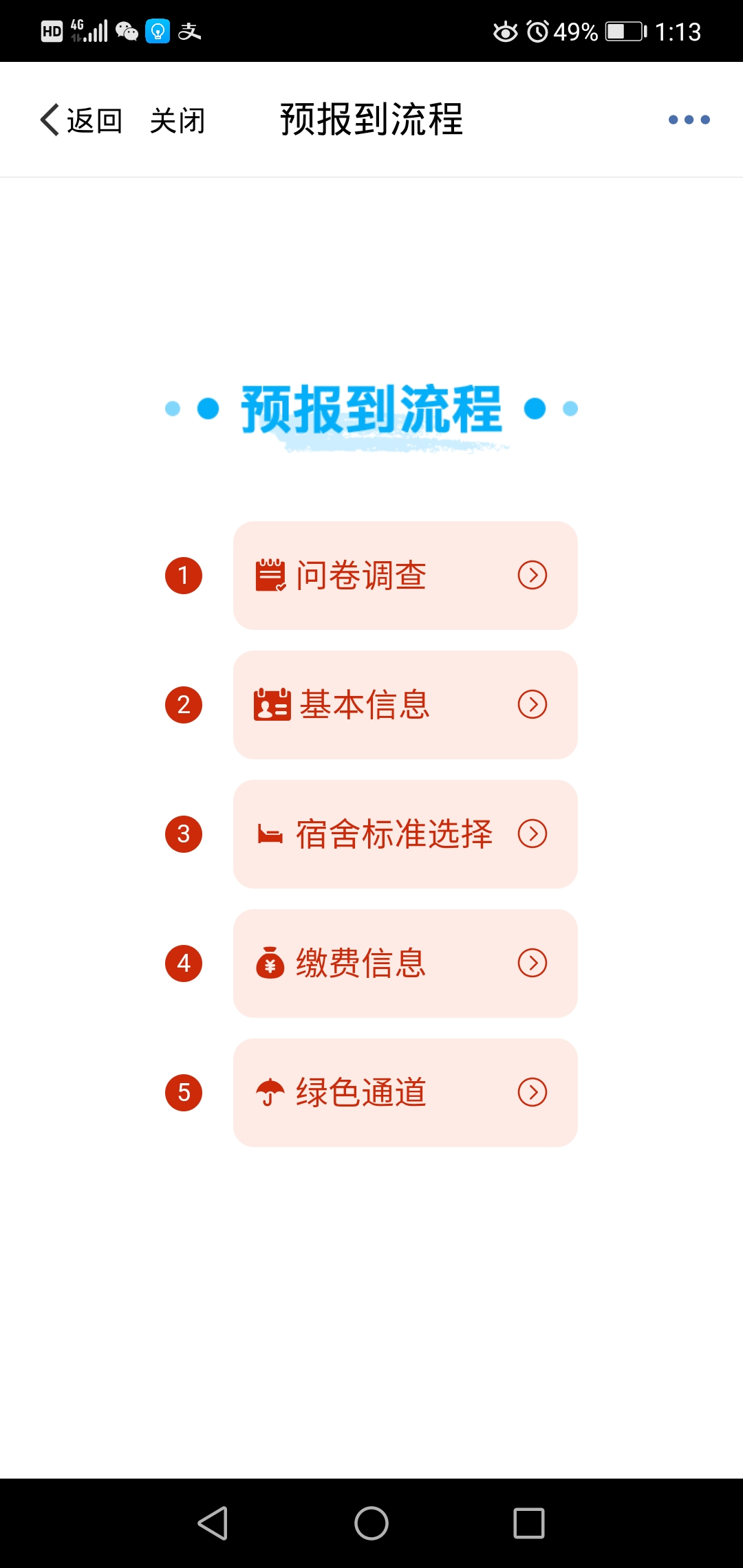Tap the system home button
Image resolution: width=743 pixels, height=1568 pixels.
point(371,1523)
